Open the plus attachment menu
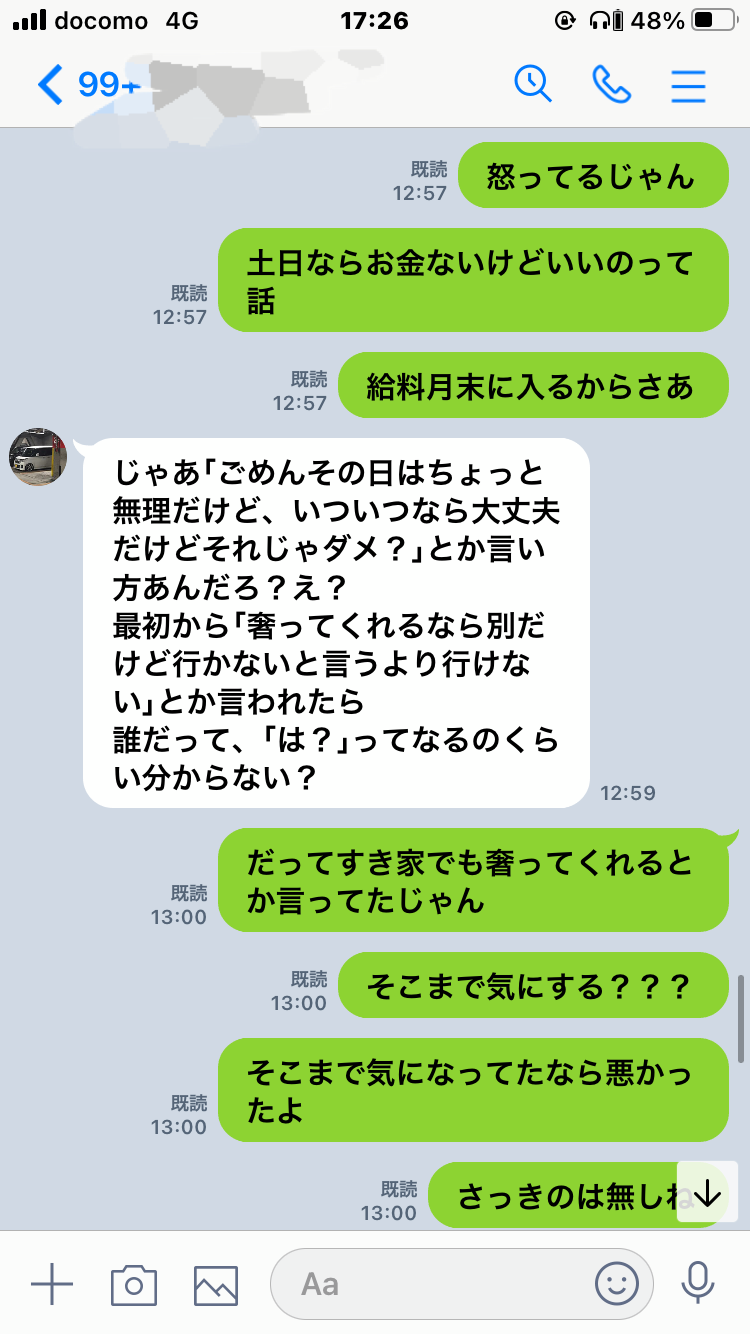The width and height of the screenshot is (750, 1334). 52,1283
